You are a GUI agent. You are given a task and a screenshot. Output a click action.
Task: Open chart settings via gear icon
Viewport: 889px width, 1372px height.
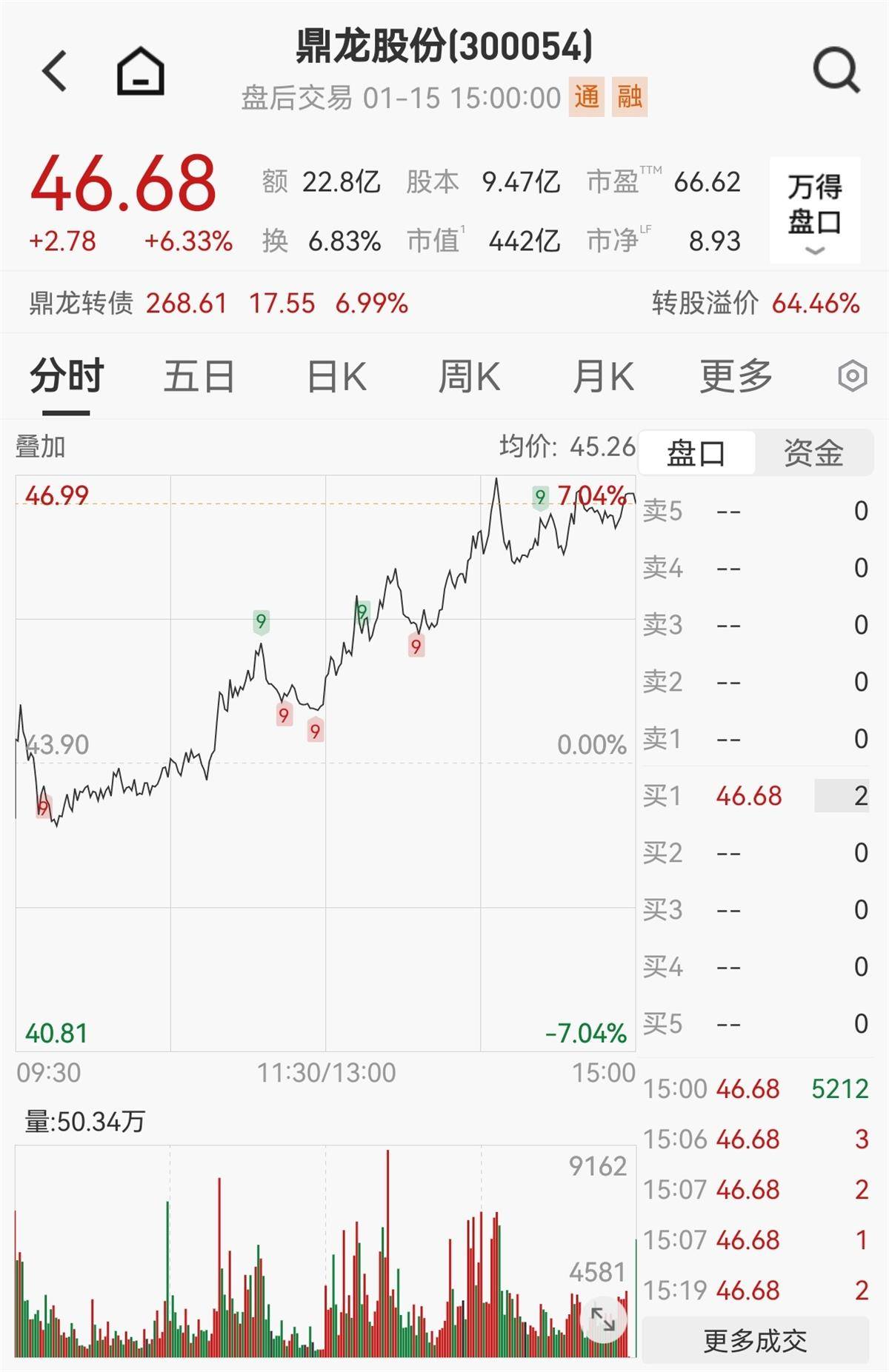[850, 376]
